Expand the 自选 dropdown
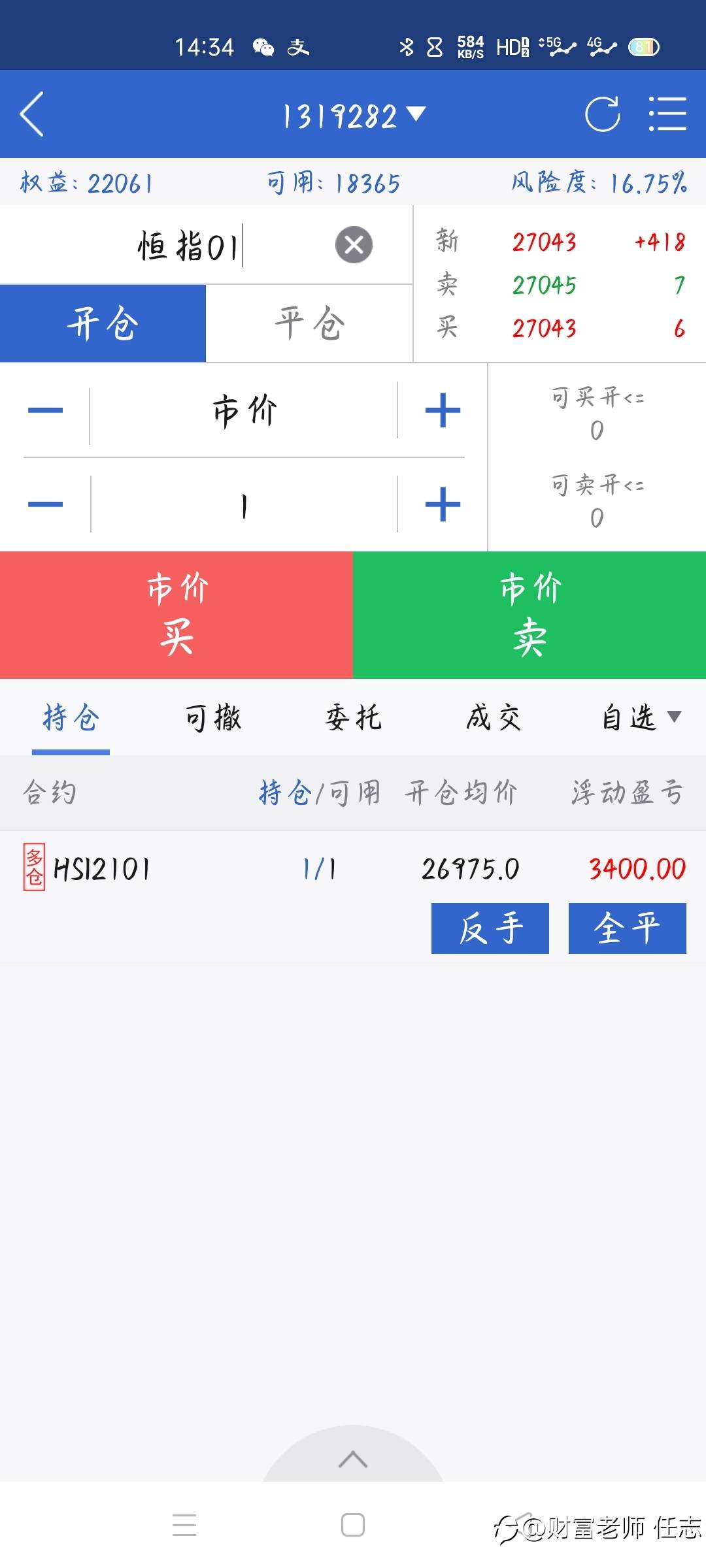 pyautogui.click(x=641, y=718)
